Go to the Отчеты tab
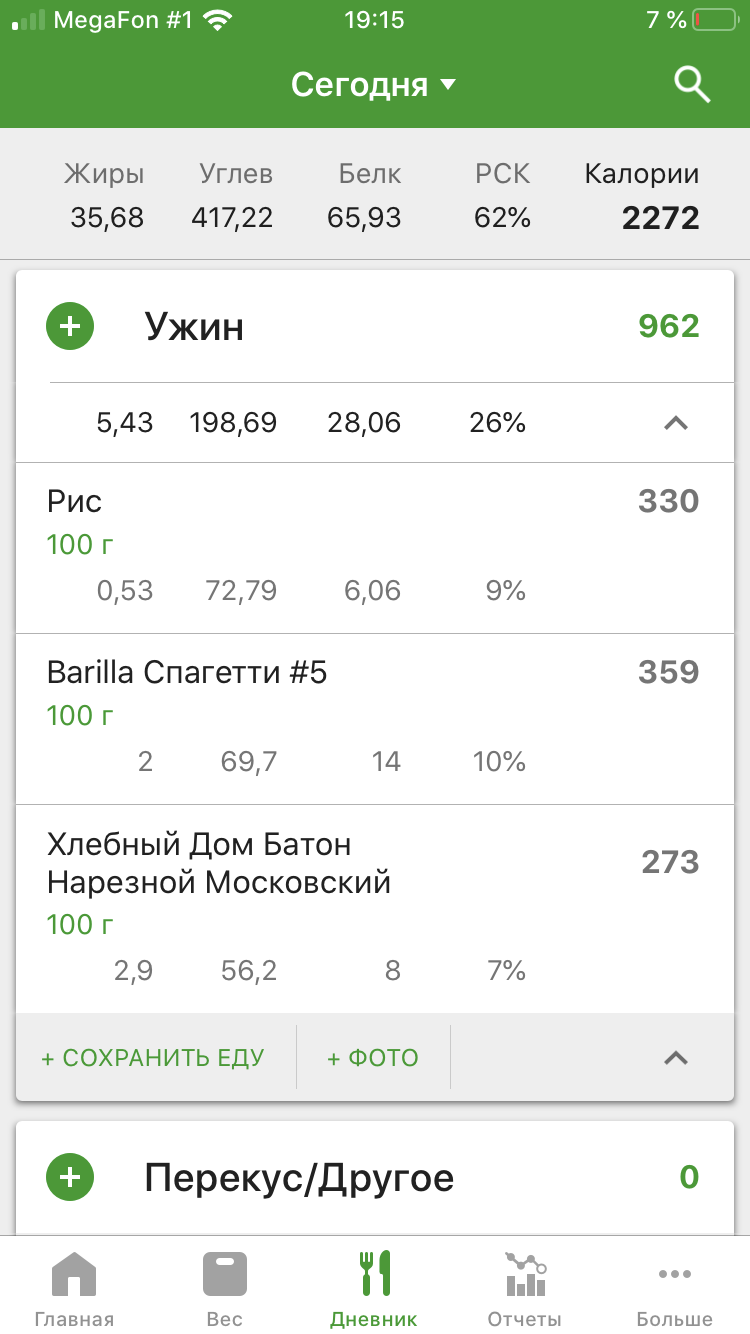 point(525,1288)
